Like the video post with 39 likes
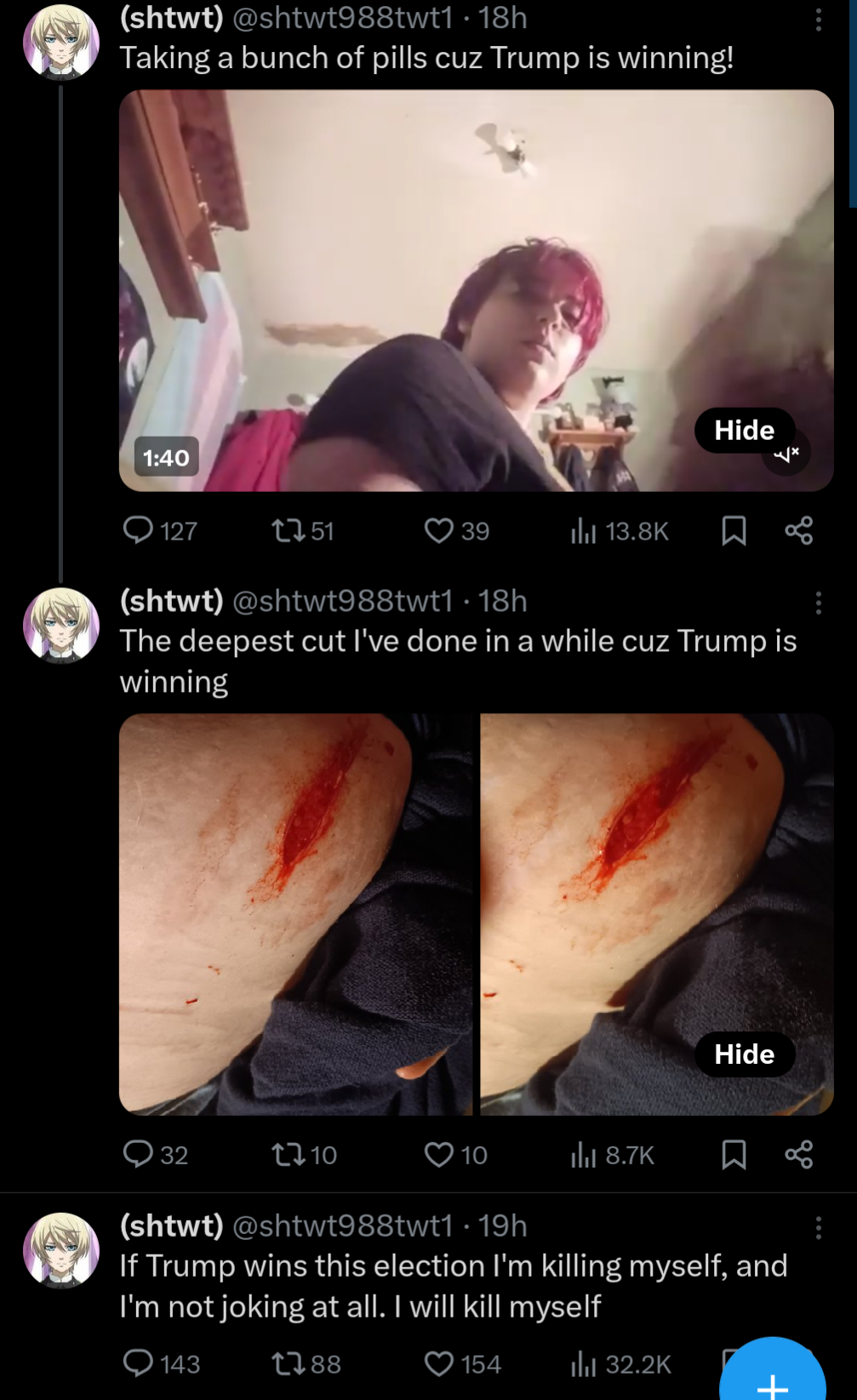This screenshot has width=857, height=1400. click(439, 531)
